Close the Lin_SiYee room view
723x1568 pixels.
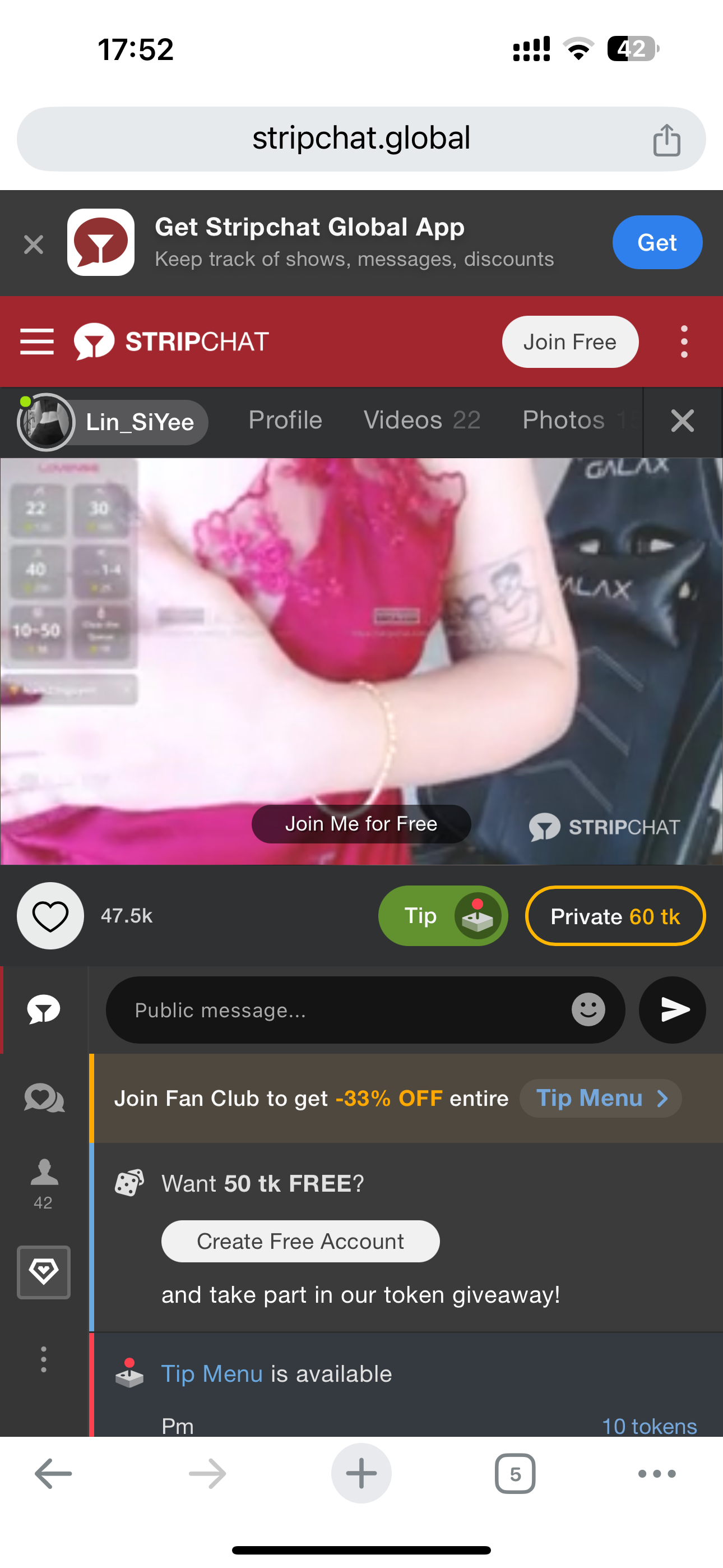click(x=682, y=421)
